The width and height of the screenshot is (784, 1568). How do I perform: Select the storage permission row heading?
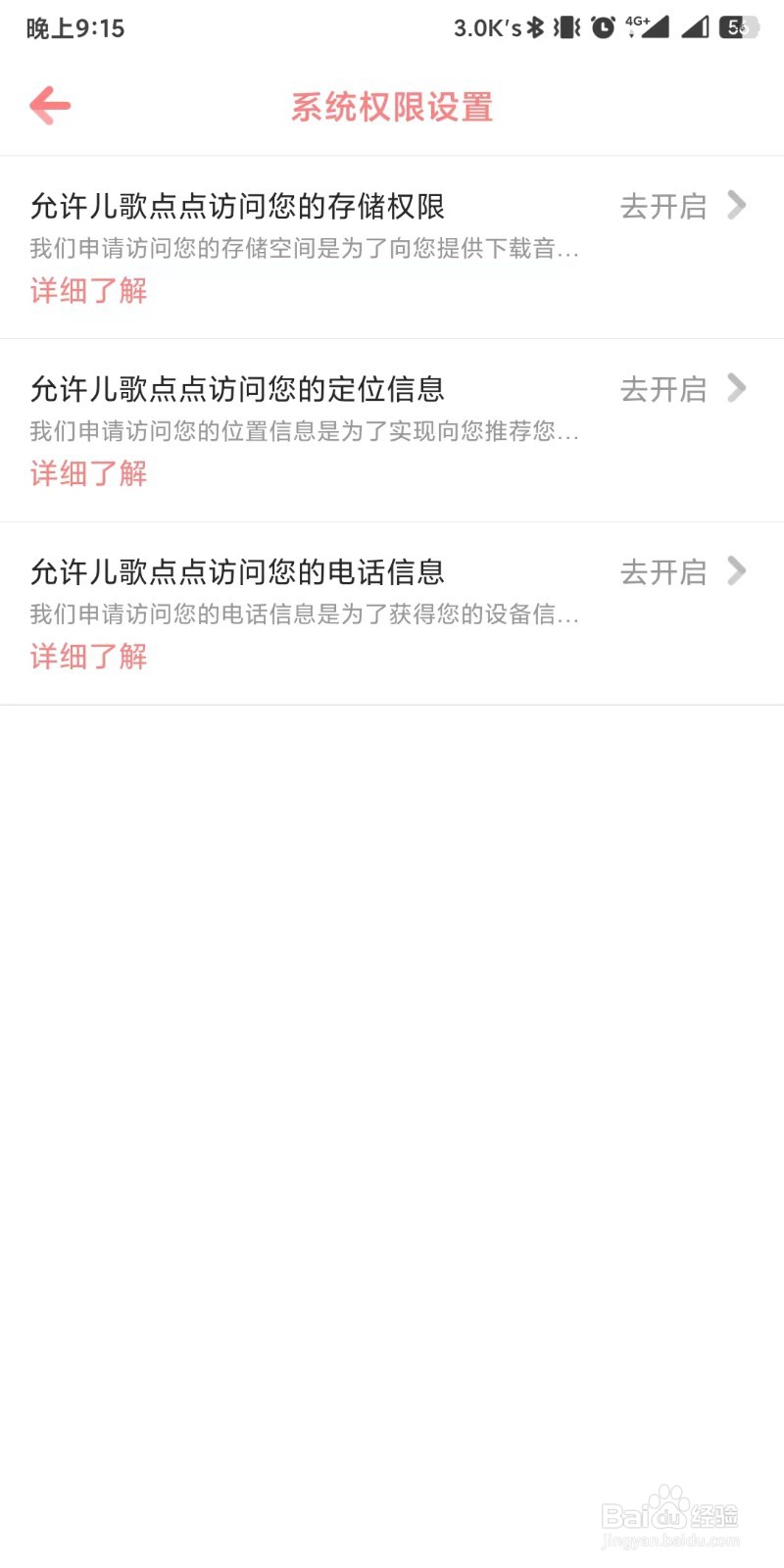point(237,207)
